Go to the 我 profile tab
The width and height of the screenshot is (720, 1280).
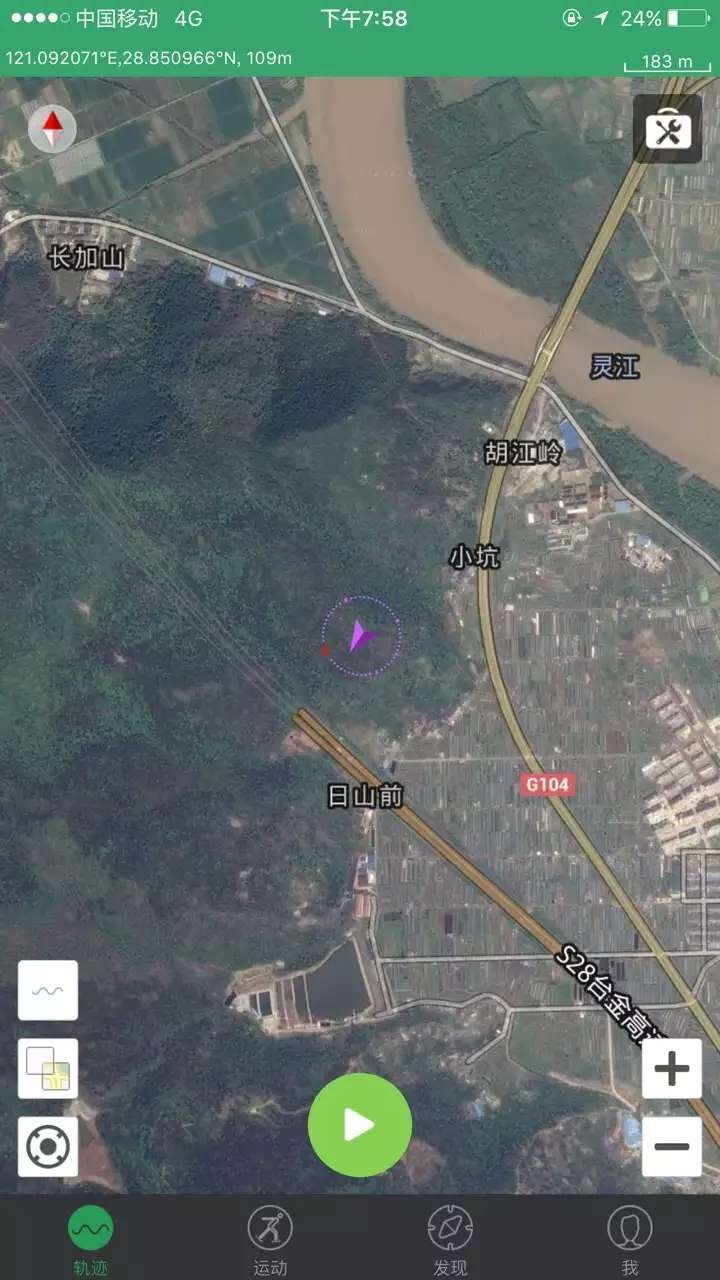pyautogui.click(x=630, y=1238)
